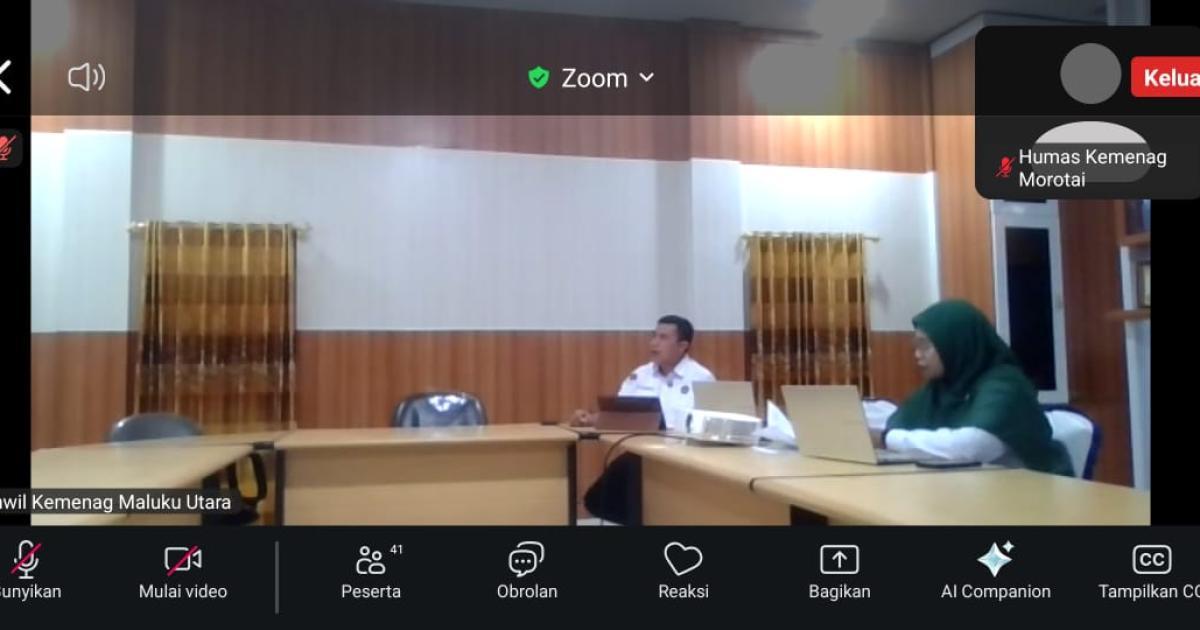Tap the red Keluar button
This screenshot has height=630, width=1200.
[x=1168, y=77]
